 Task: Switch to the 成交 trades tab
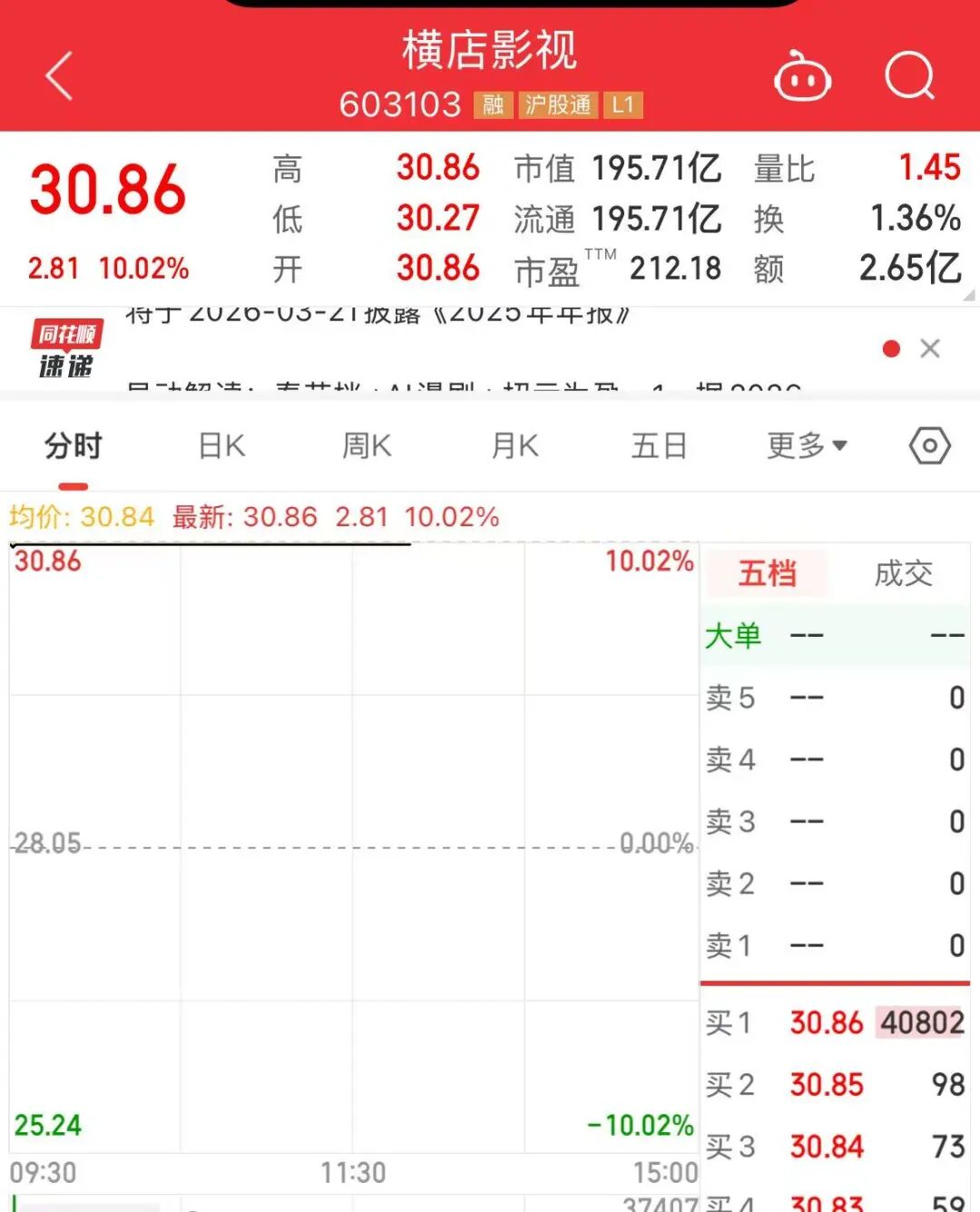point(903,573)
